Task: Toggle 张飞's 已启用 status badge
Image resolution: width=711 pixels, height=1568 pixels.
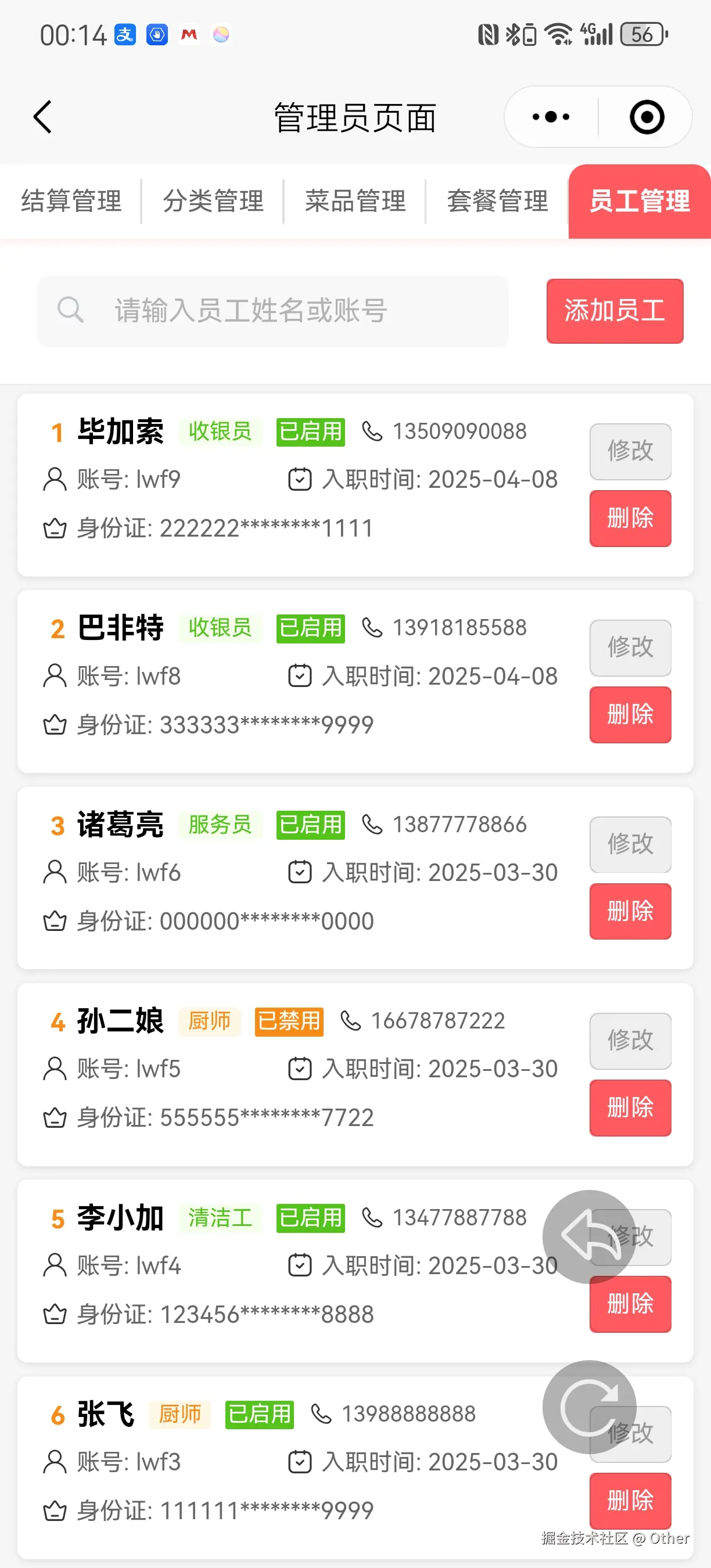Action: 258,1415
